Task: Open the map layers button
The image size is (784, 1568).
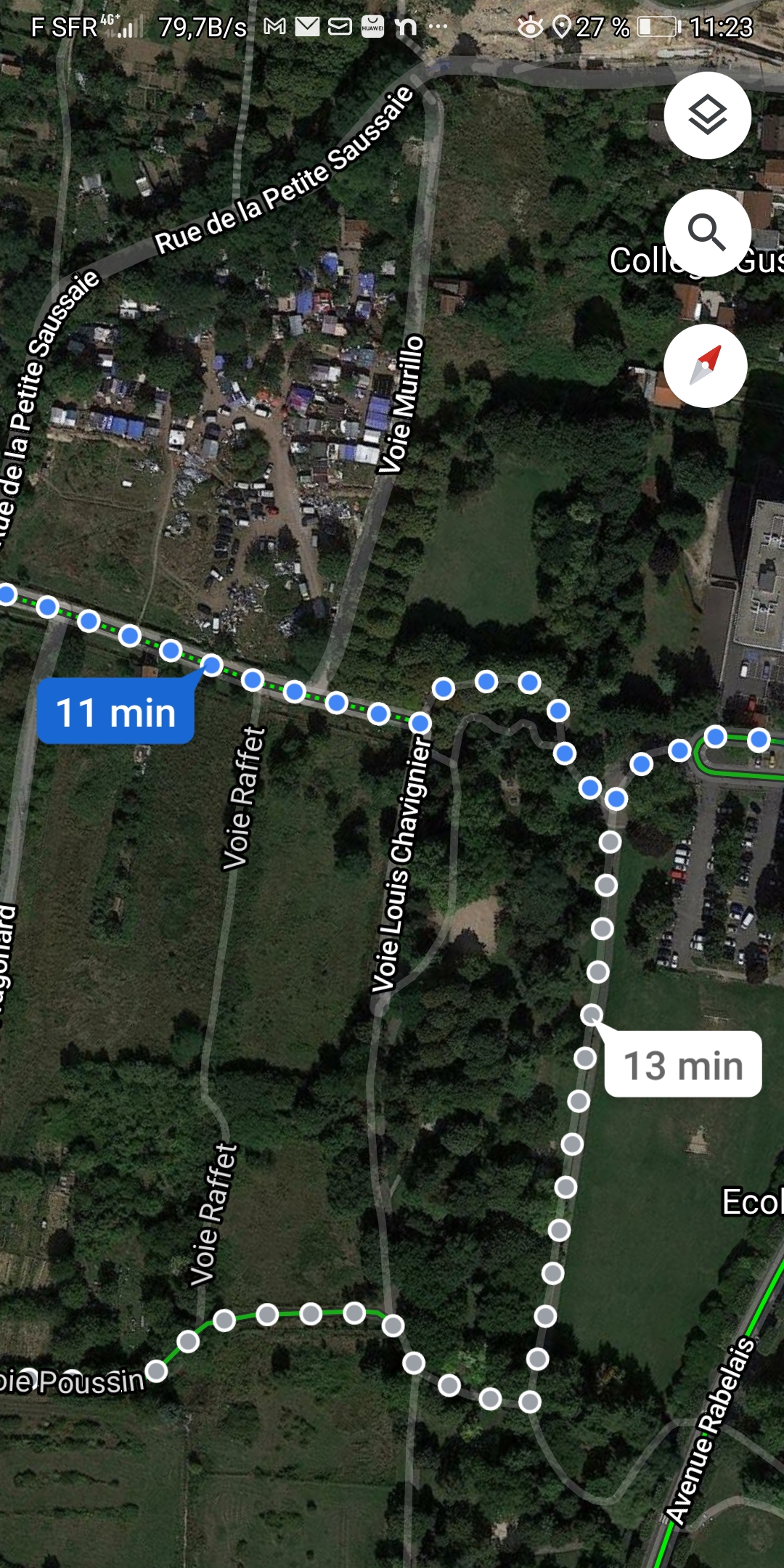Action: click(707, 115)
